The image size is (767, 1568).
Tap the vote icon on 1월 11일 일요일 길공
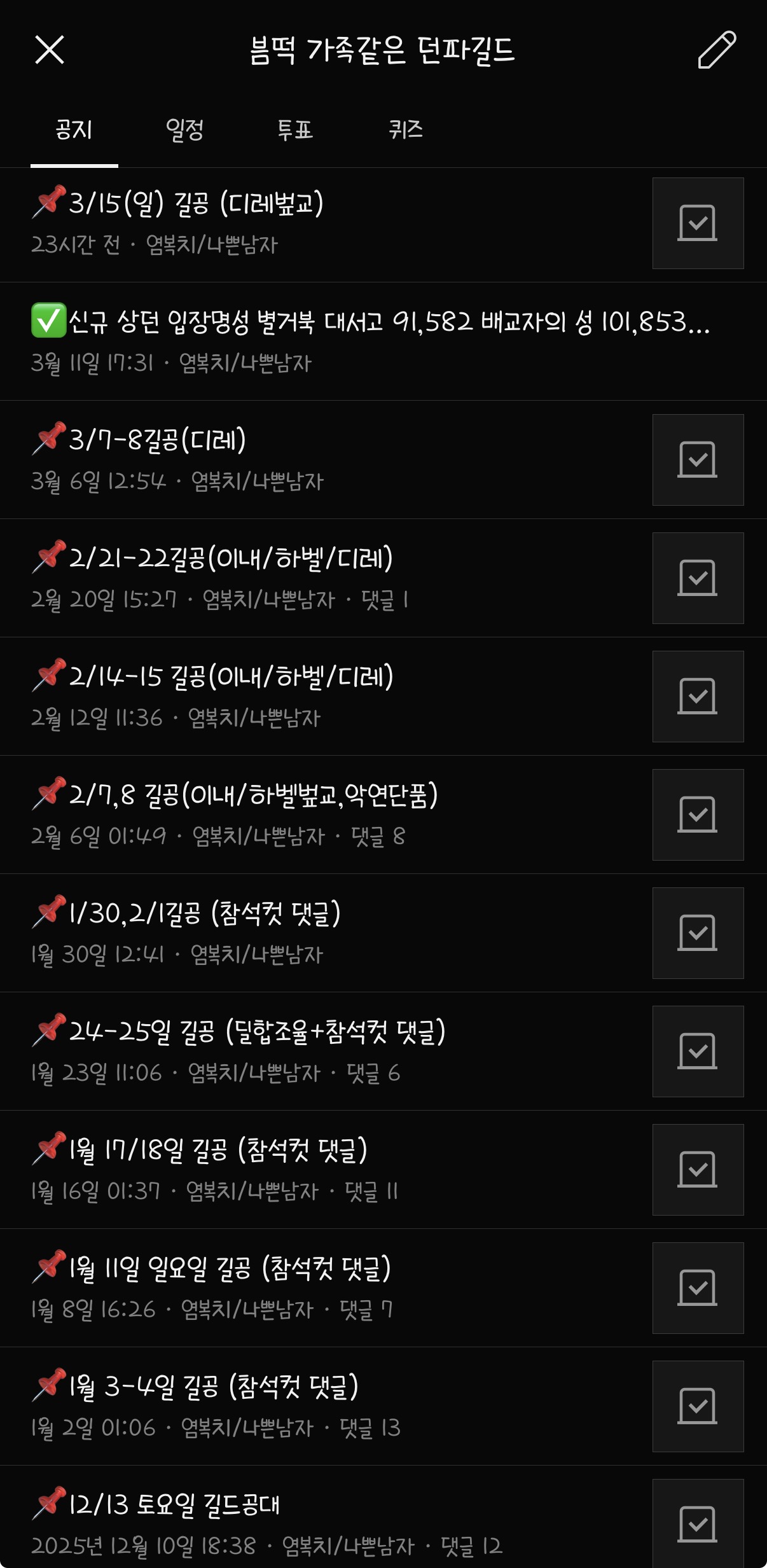tap(698, 1287)
